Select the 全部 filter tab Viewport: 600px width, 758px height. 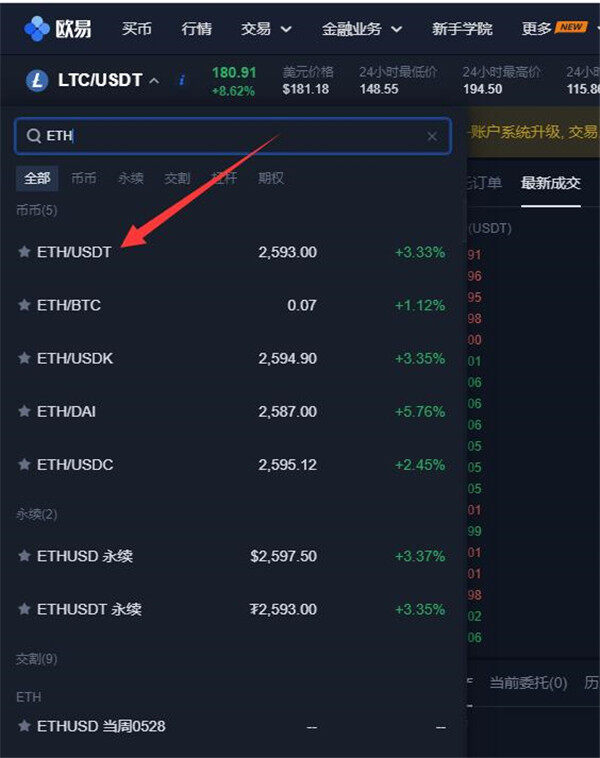click(x=37, y=178)
